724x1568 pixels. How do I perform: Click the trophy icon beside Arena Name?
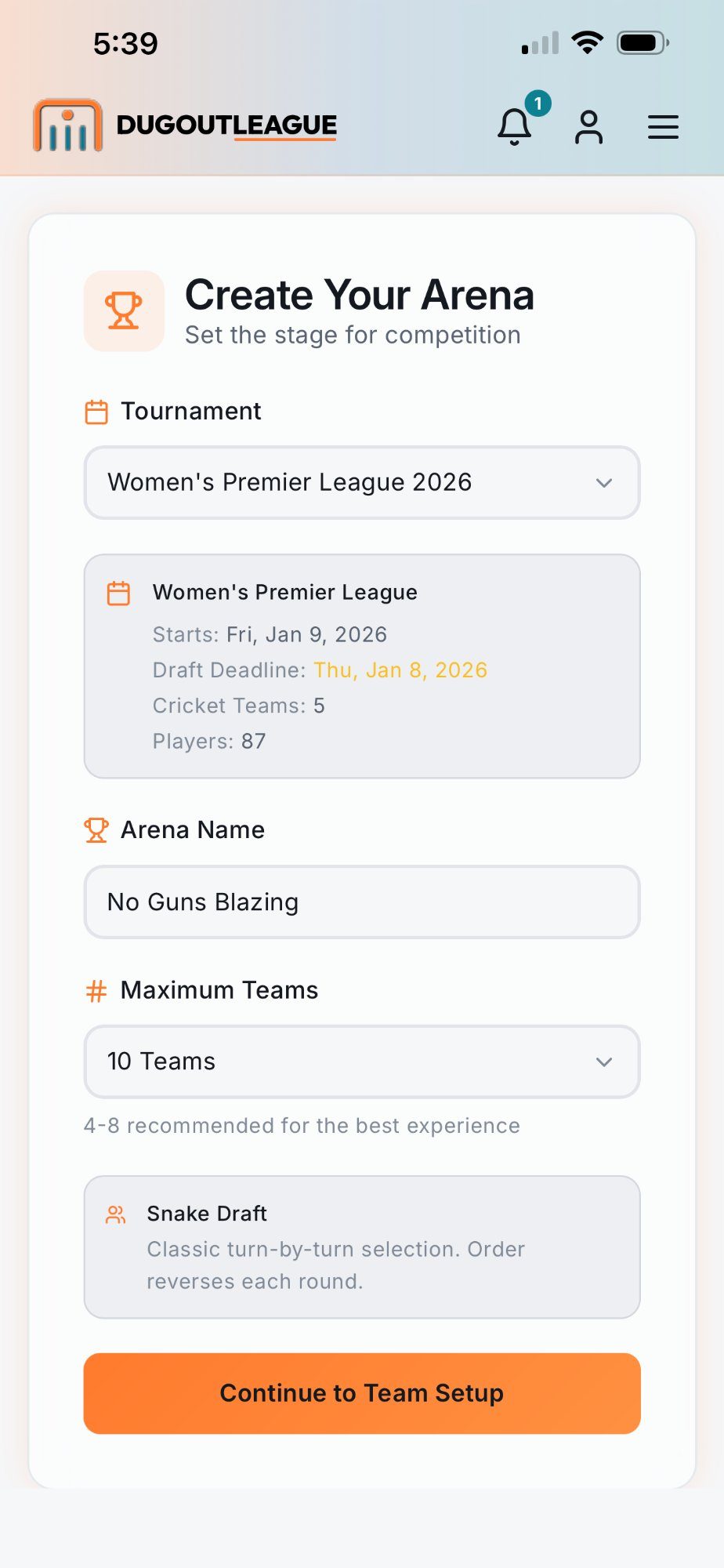(96, 829)
